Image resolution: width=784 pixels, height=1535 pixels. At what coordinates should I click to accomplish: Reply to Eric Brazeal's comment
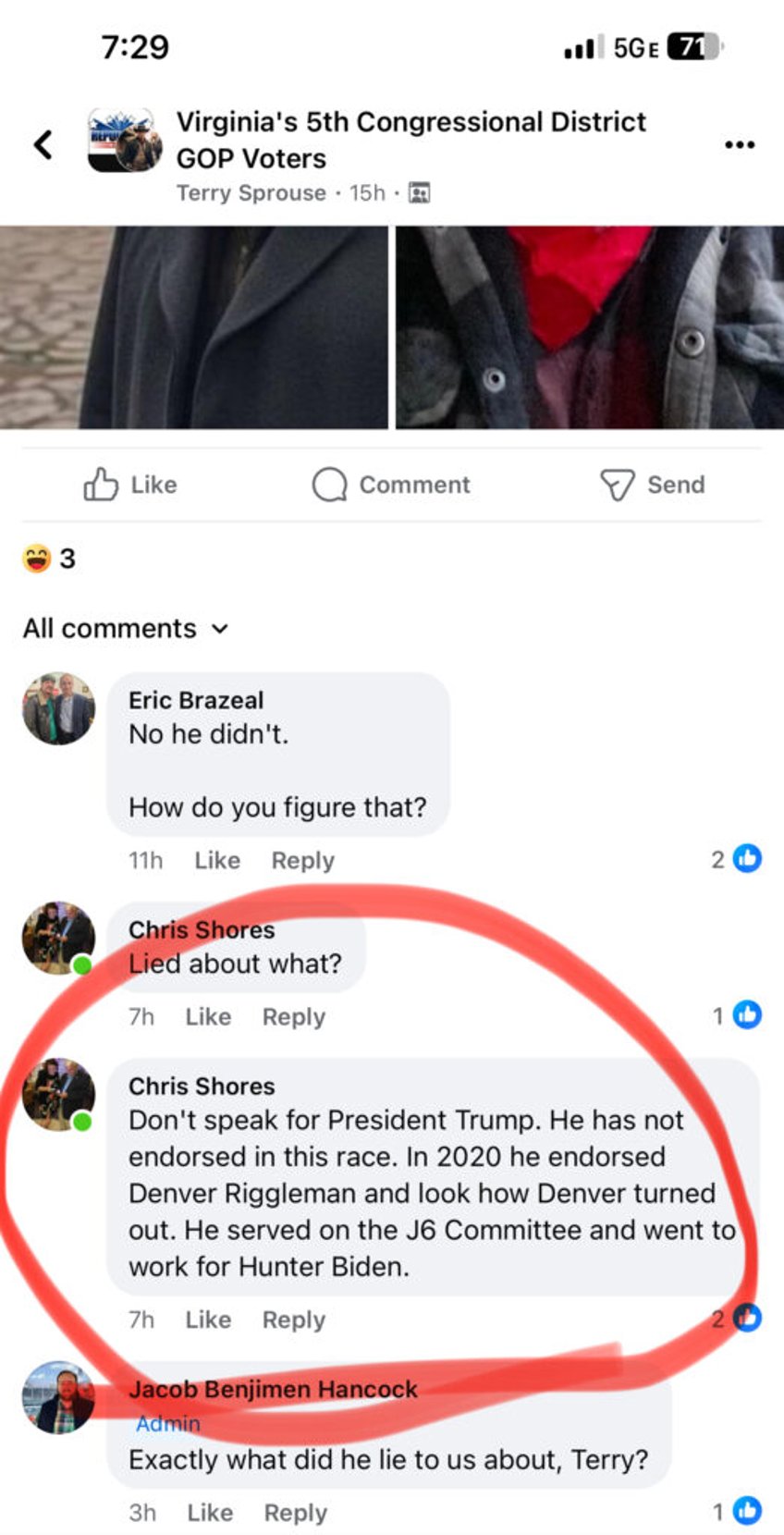(302, 861)
